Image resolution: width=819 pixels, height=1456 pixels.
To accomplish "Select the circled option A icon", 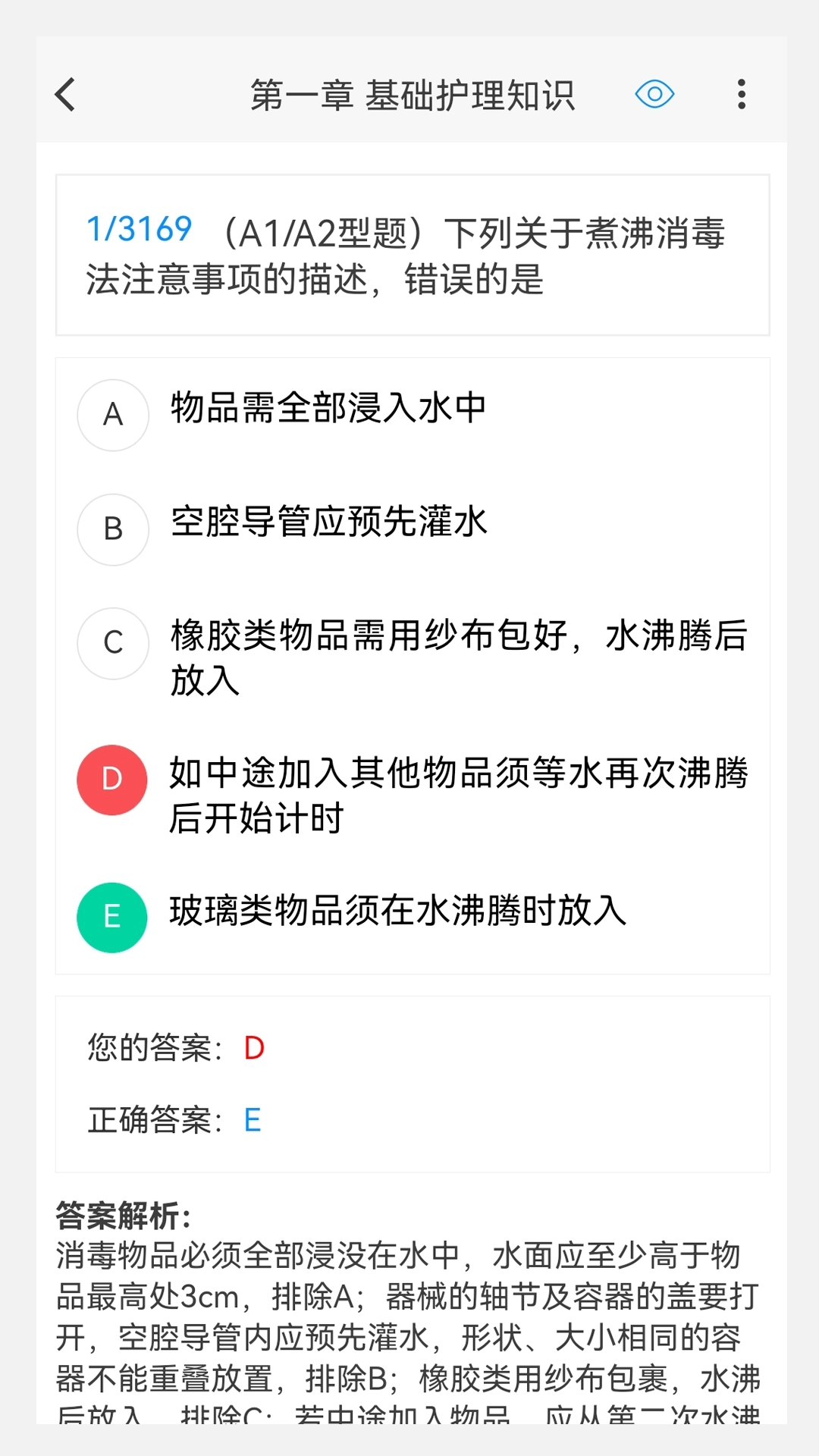I will (112, 416).
